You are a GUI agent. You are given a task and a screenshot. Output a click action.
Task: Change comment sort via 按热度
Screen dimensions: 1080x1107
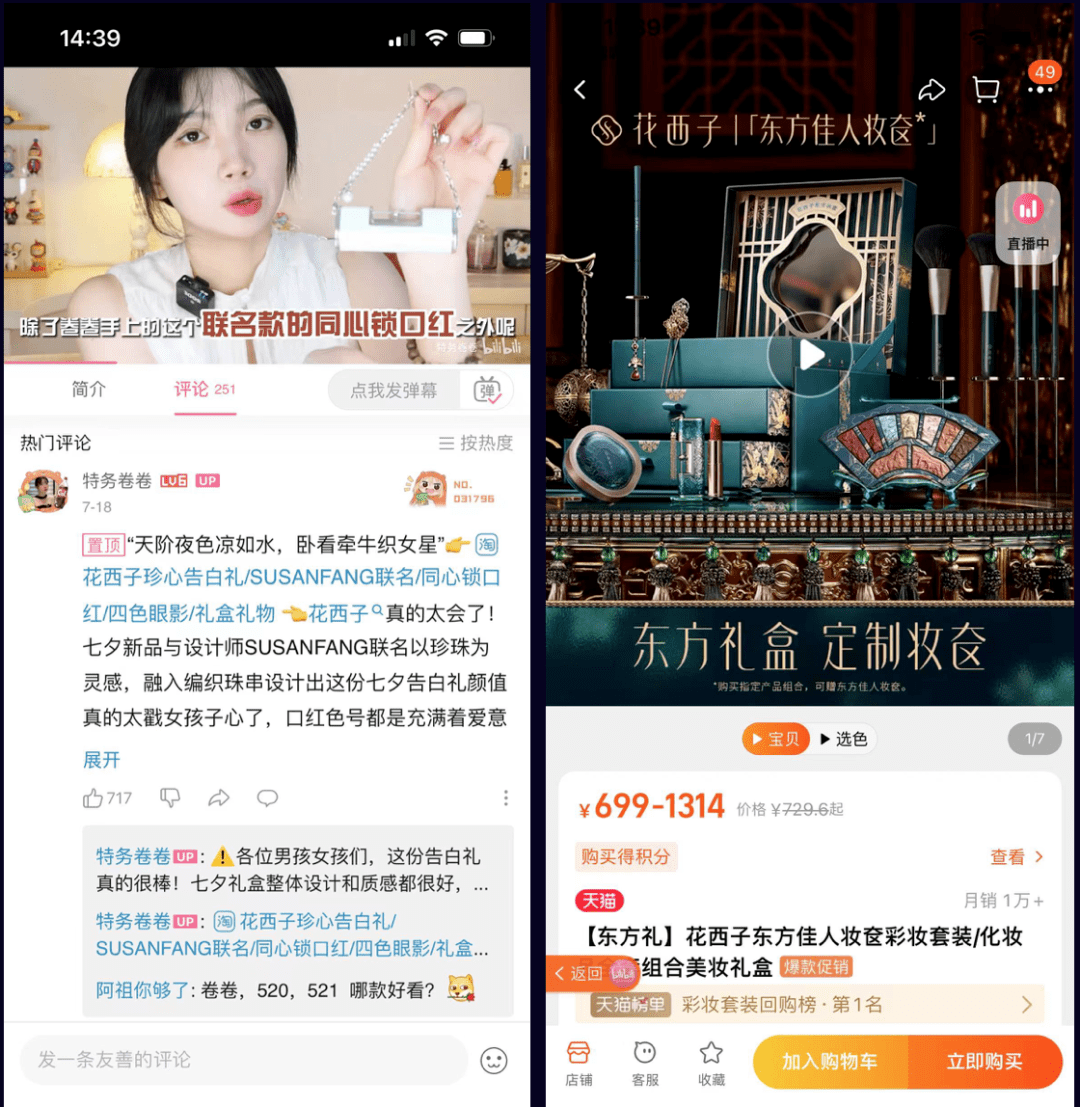click(x=476, y=443)
